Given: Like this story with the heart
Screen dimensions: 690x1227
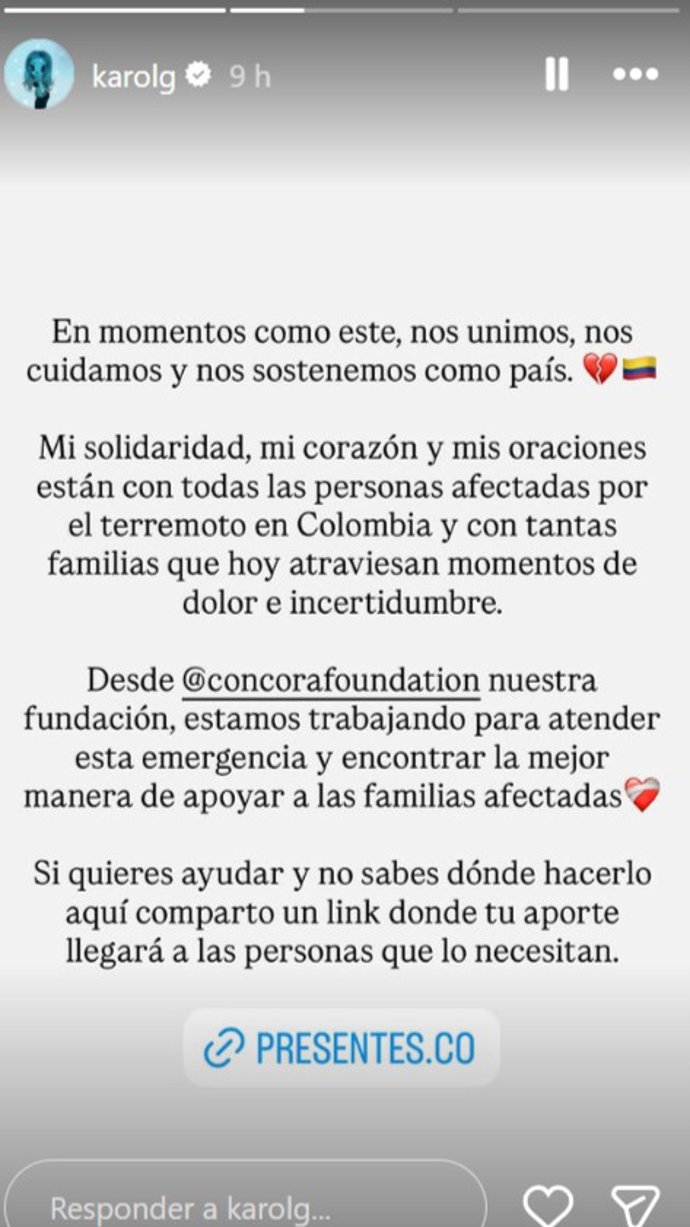Looking at the screenshot, I should pyautogui.click(x=549, y=1205).
